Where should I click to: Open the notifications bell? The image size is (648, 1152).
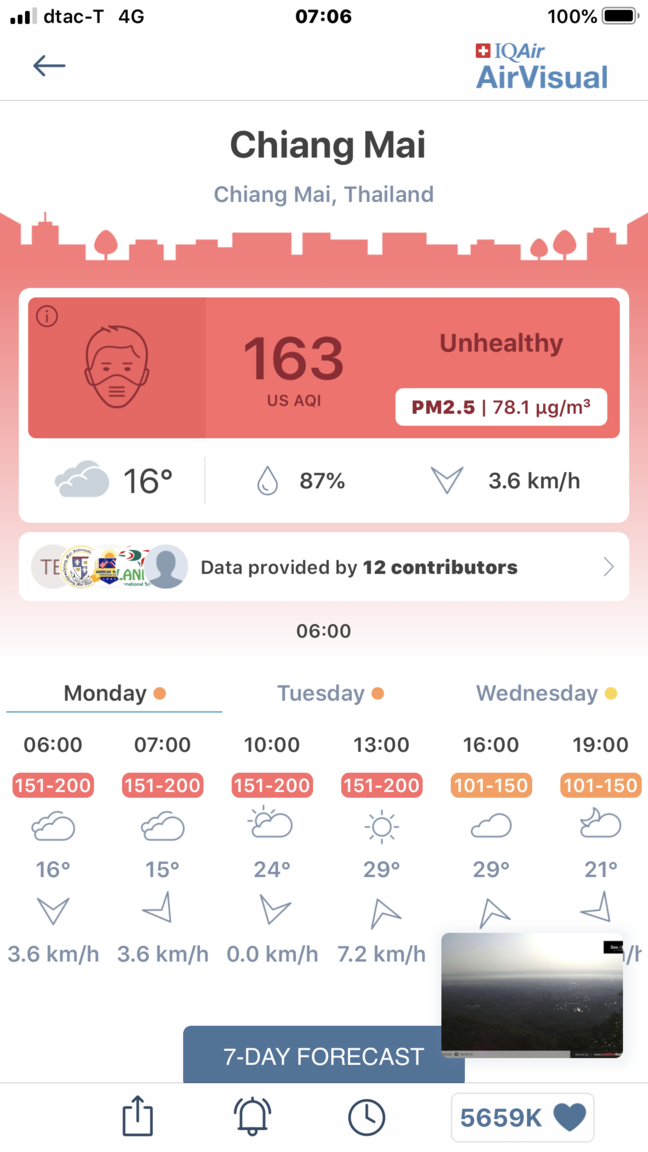coord(253,1117)
